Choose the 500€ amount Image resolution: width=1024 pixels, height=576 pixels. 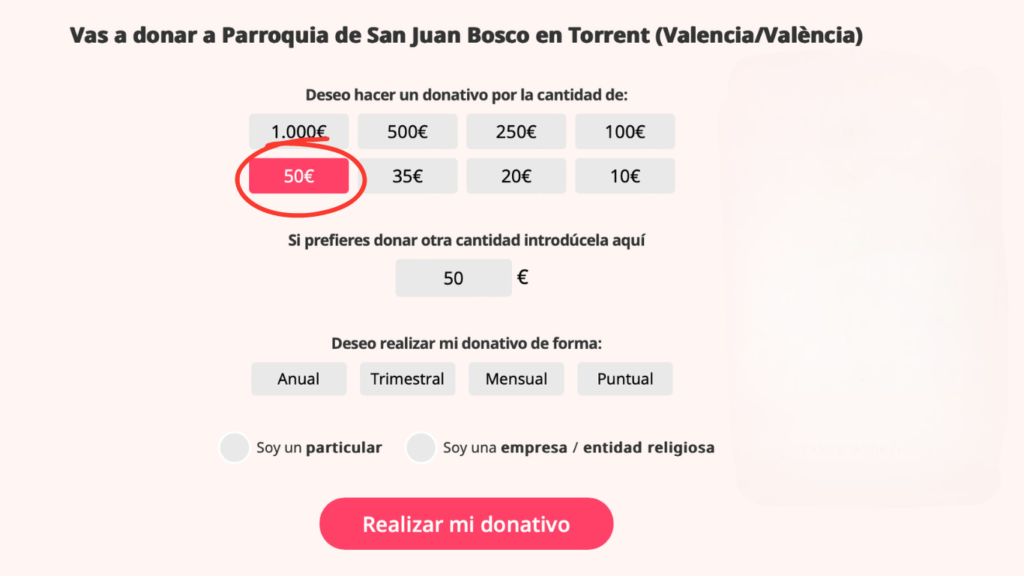coord(408,131)
